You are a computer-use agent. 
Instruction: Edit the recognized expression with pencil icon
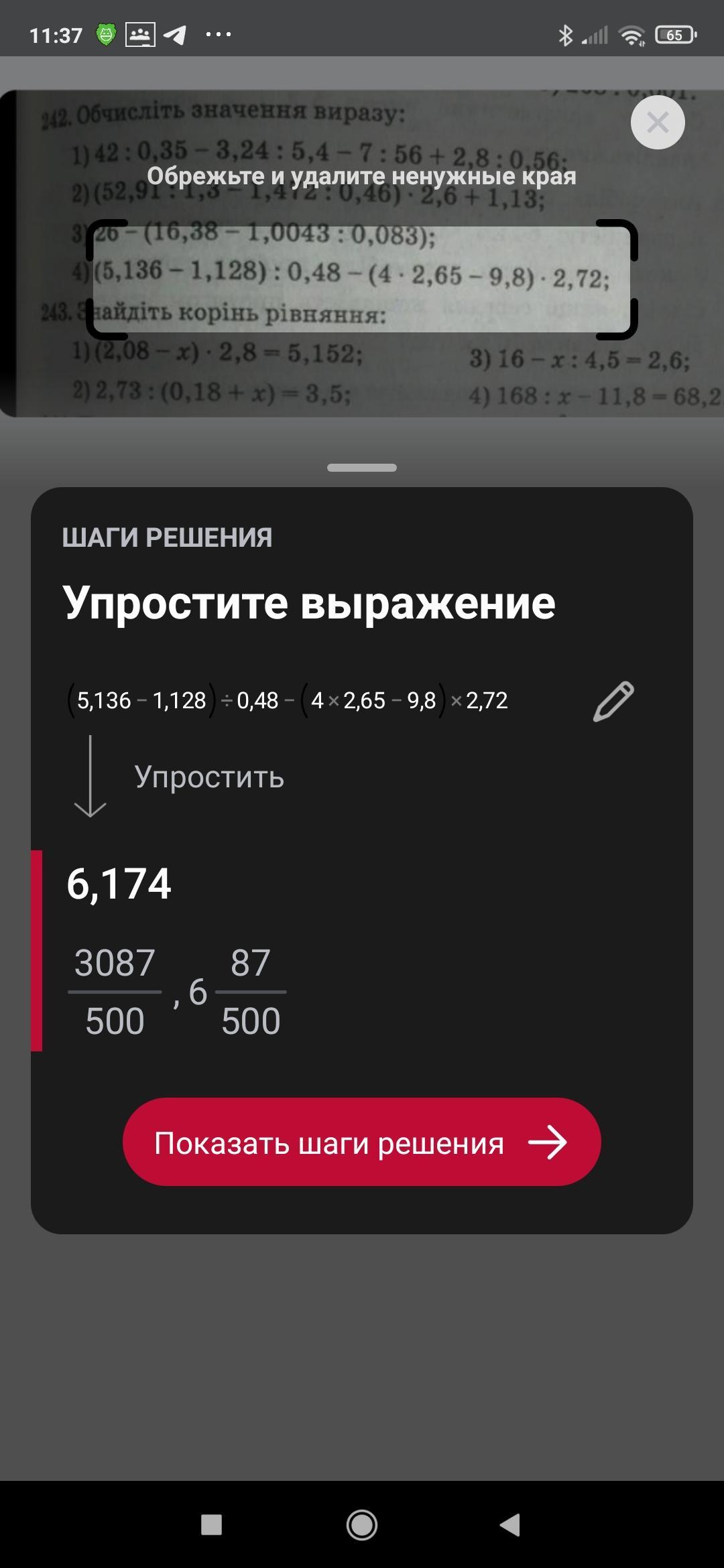coord(613,702)
